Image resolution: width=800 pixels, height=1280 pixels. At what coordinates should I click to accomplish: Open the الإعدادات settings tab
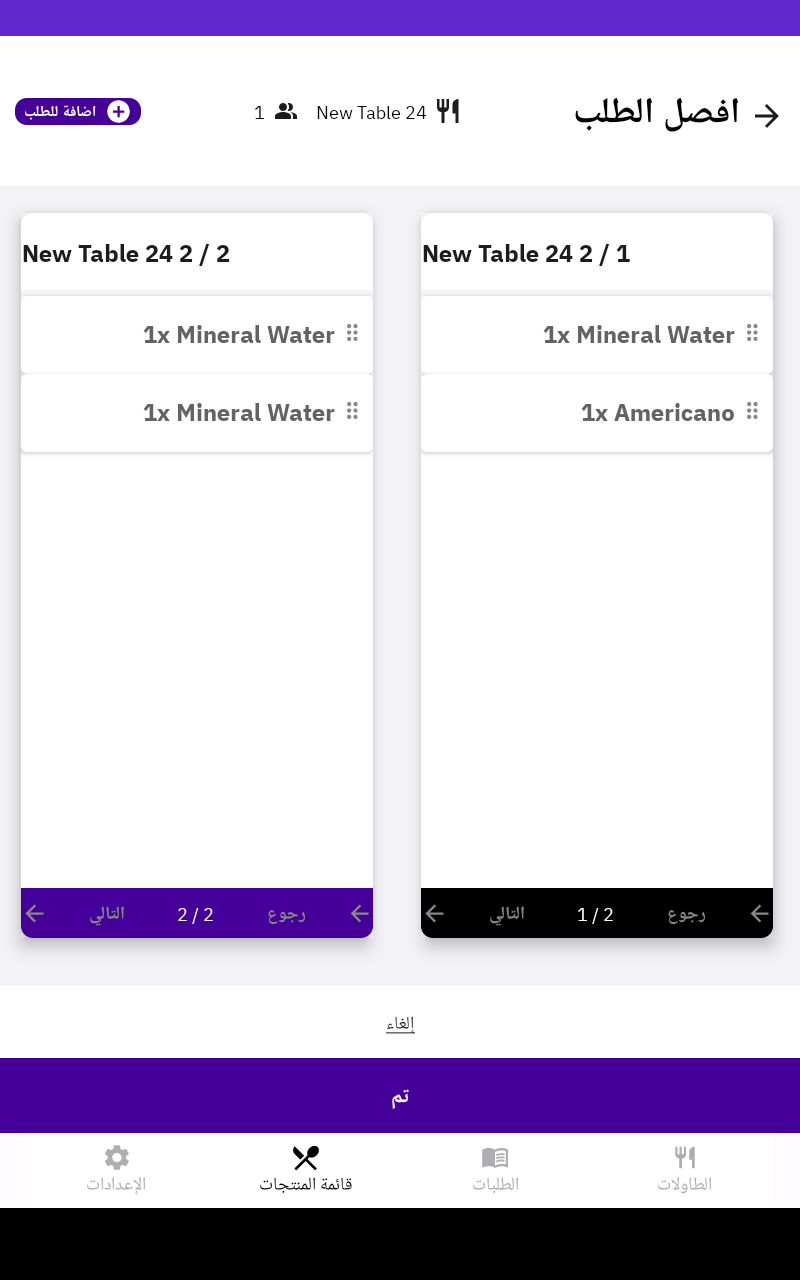click(x=116, y=1170)
